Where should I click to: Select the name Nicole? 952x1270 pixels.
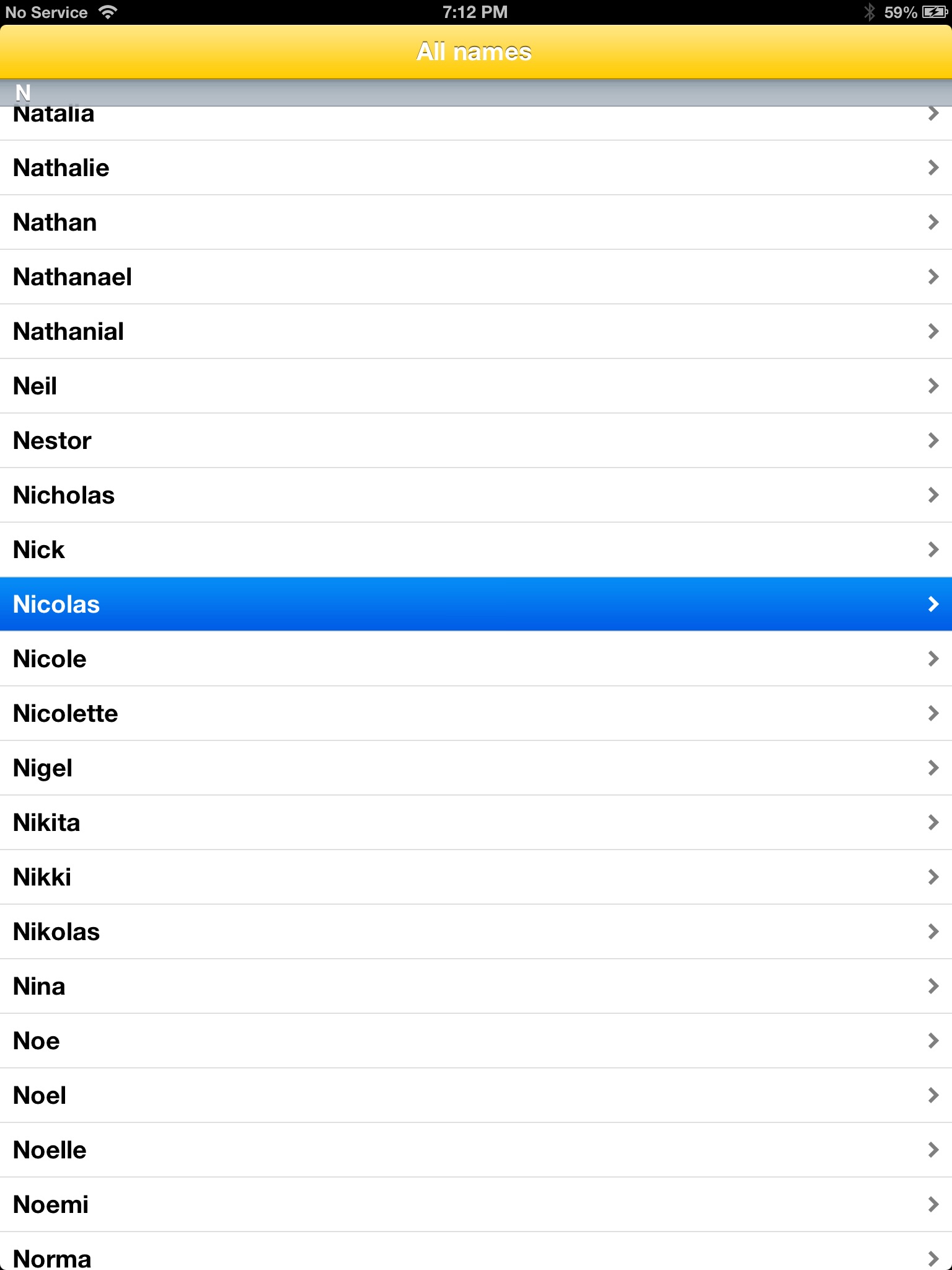476,659
